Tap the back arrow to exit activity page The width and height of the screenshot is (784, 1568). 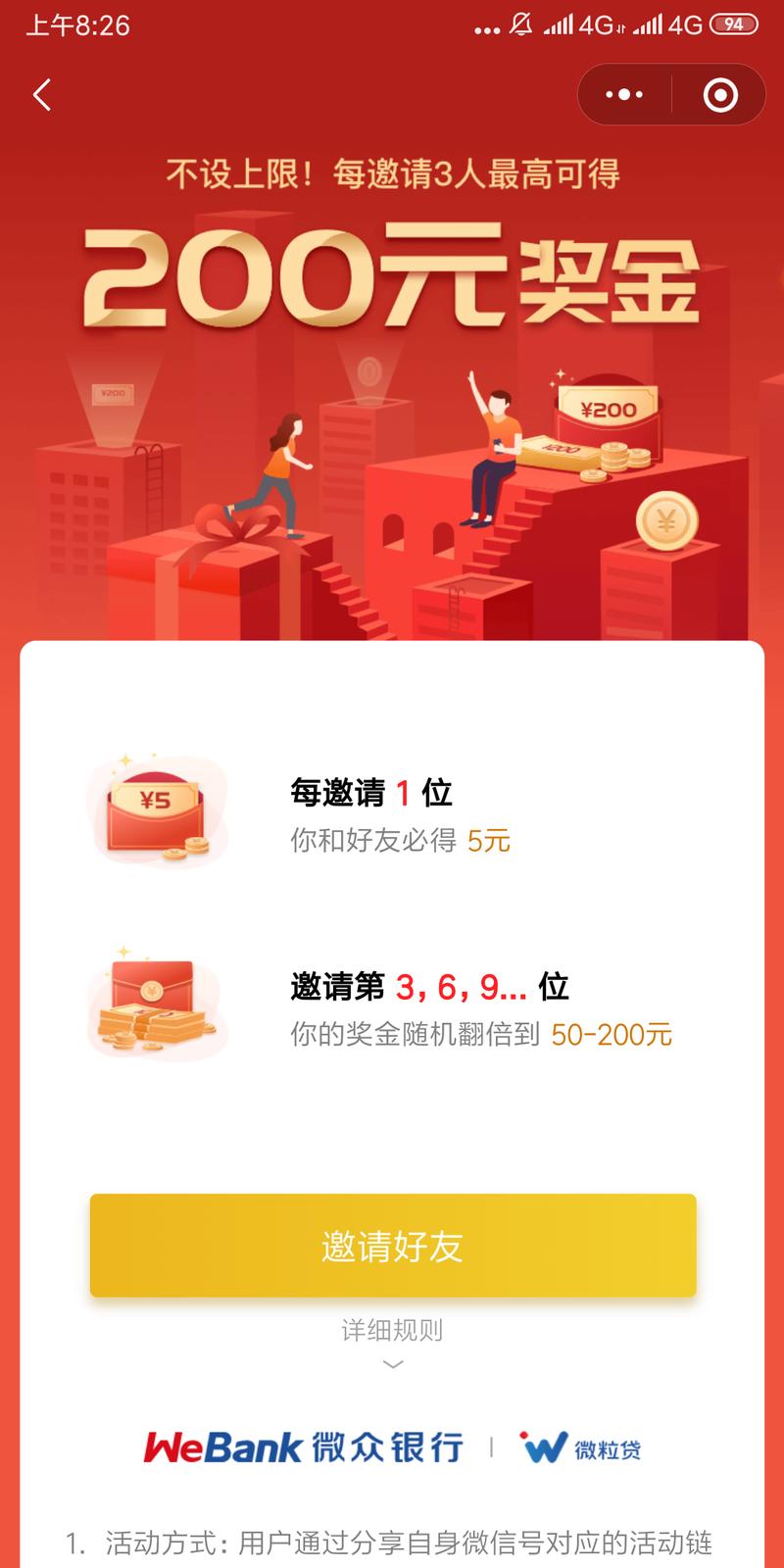coord(41,96)
